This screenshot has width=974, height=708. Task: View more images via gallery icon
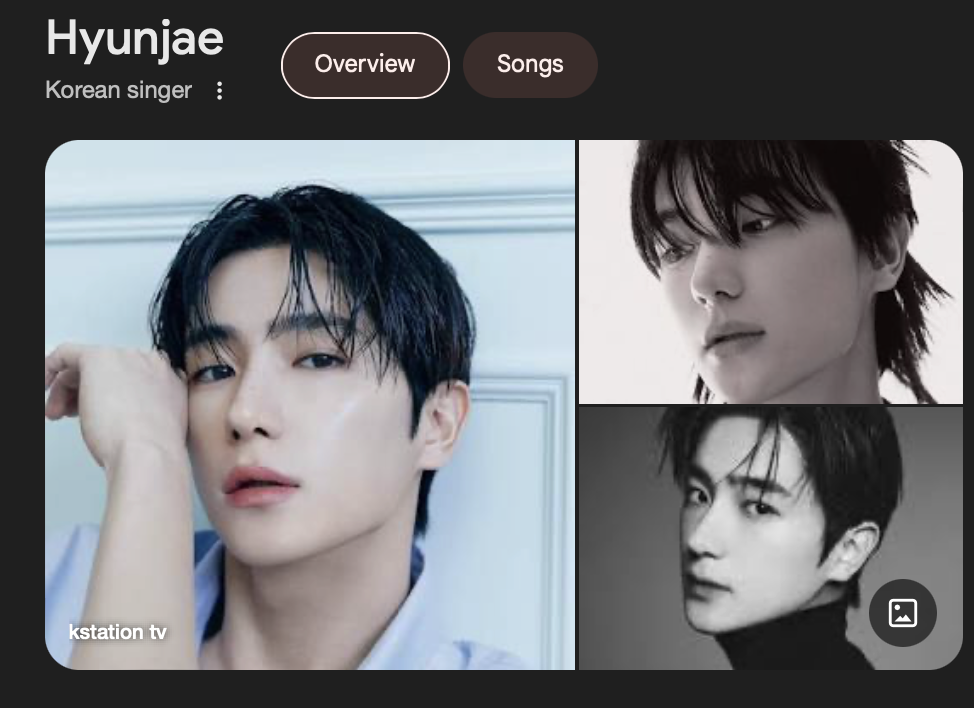(902, 612)
